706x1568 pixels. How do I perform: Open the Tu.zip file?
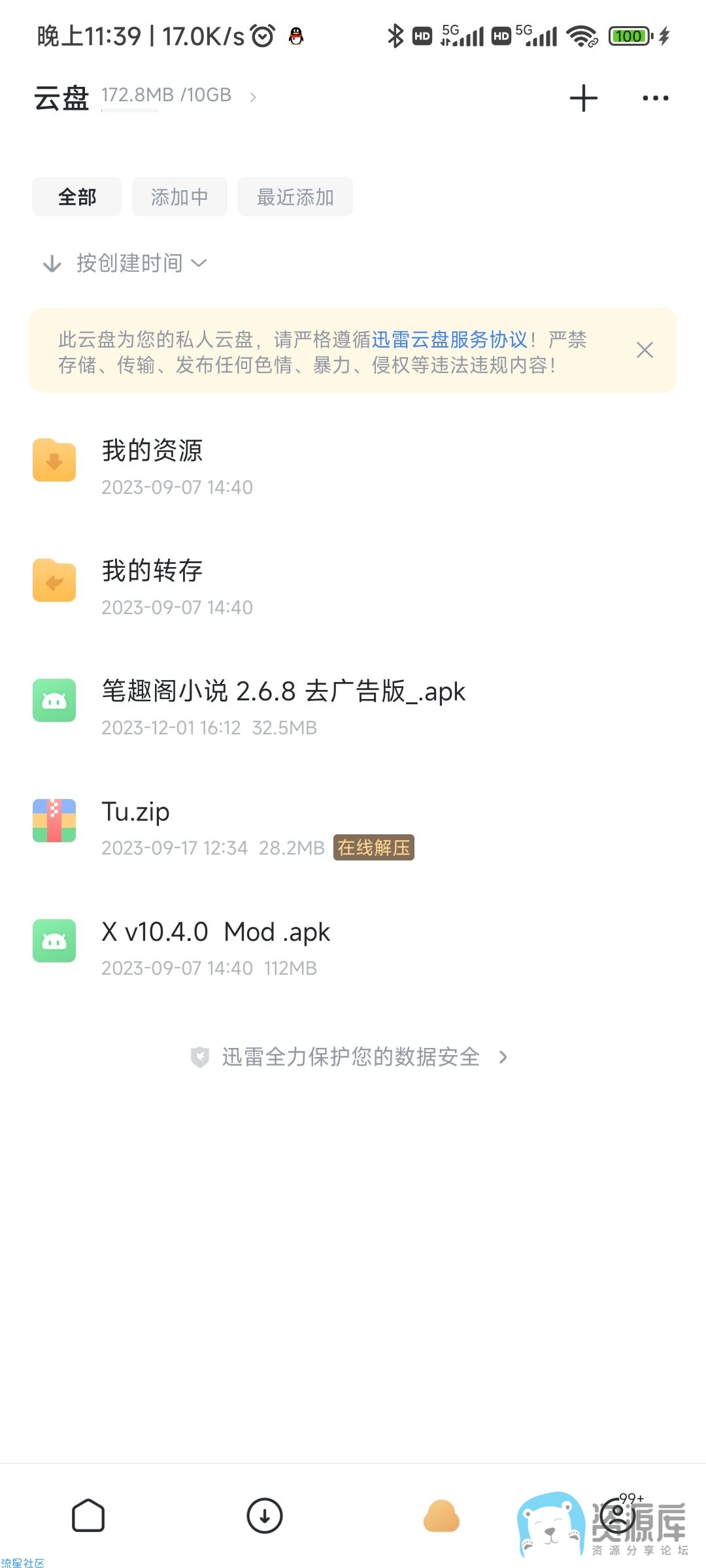(353, 828)
